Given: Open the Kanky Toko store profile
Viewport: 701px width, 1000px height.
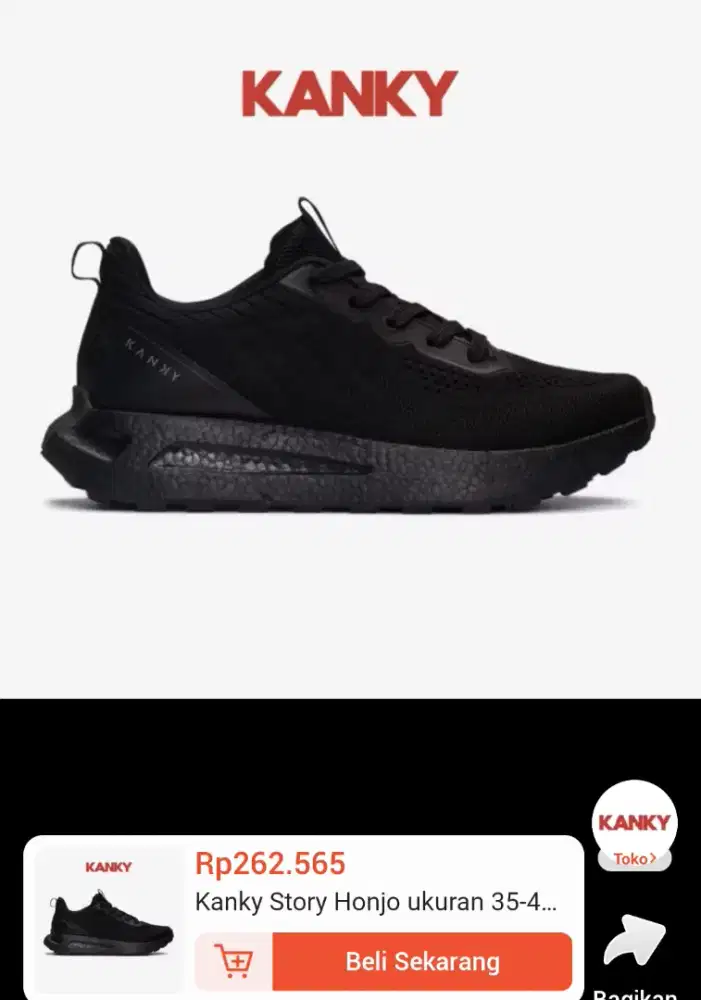Looking at the screenshot, I should 634,826.
